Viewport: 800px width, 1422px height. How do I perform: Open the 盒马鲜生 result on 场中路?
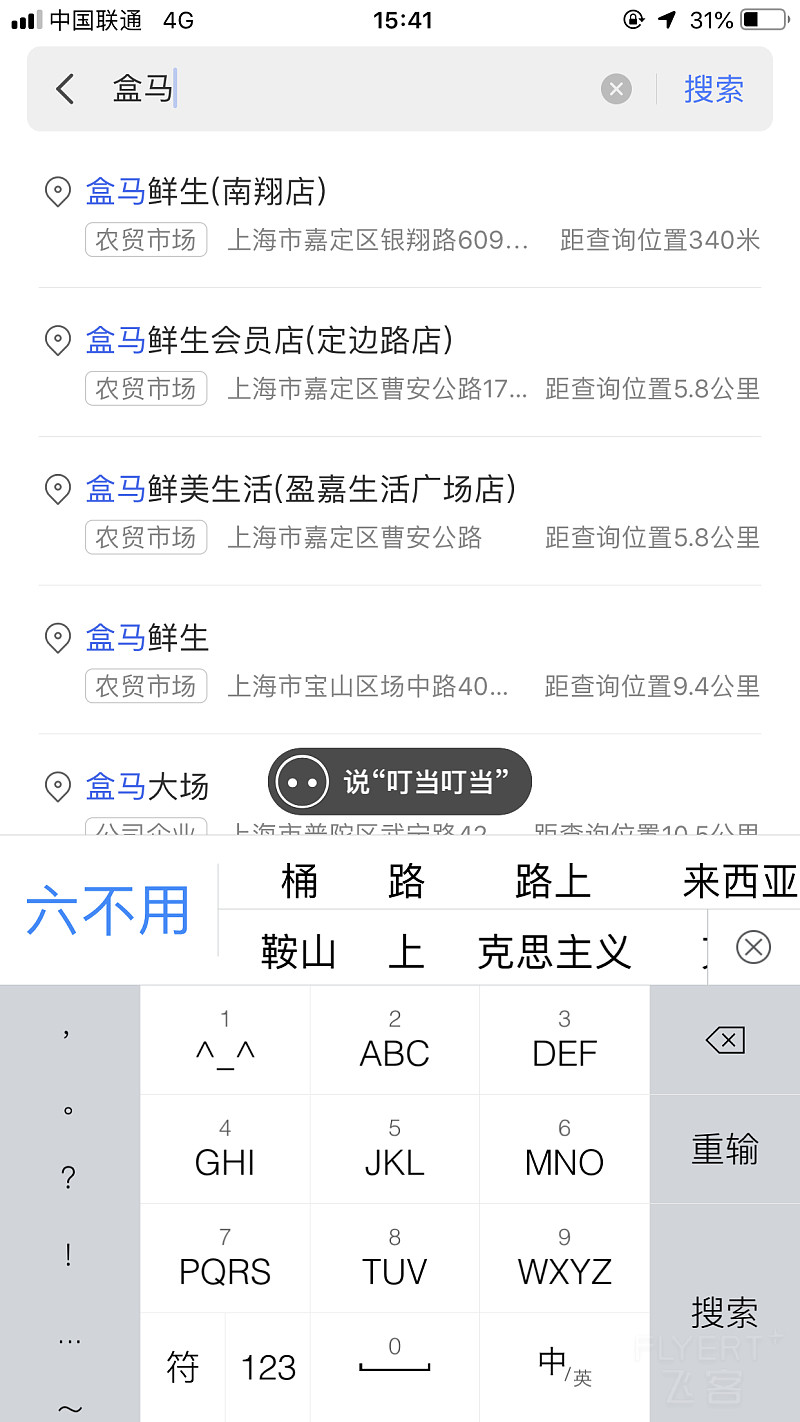[400, 660]
